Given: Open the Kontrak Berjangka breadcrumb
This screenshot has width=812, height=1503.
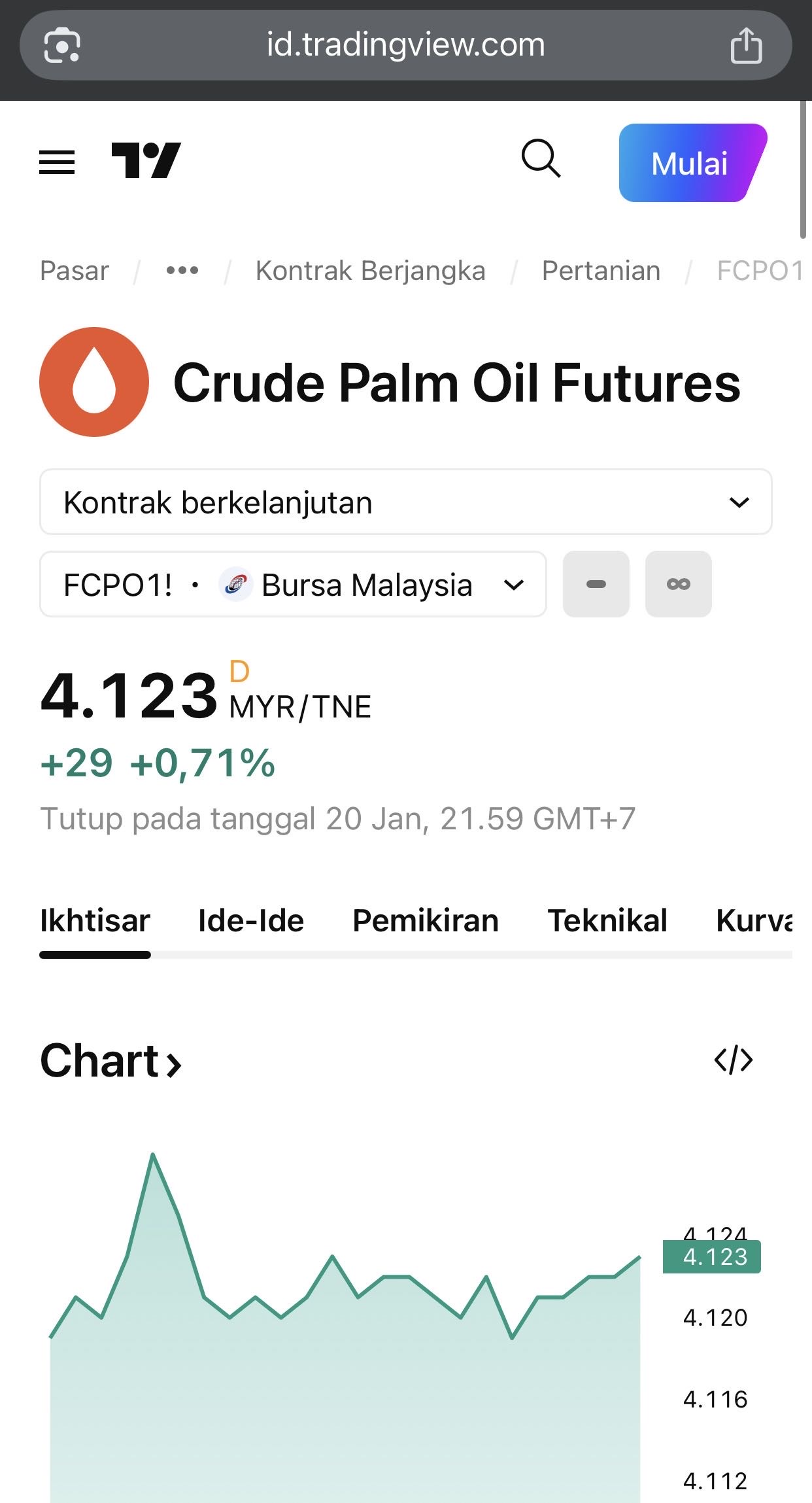Looking at the screenshot, I should [x=370, y=271].
